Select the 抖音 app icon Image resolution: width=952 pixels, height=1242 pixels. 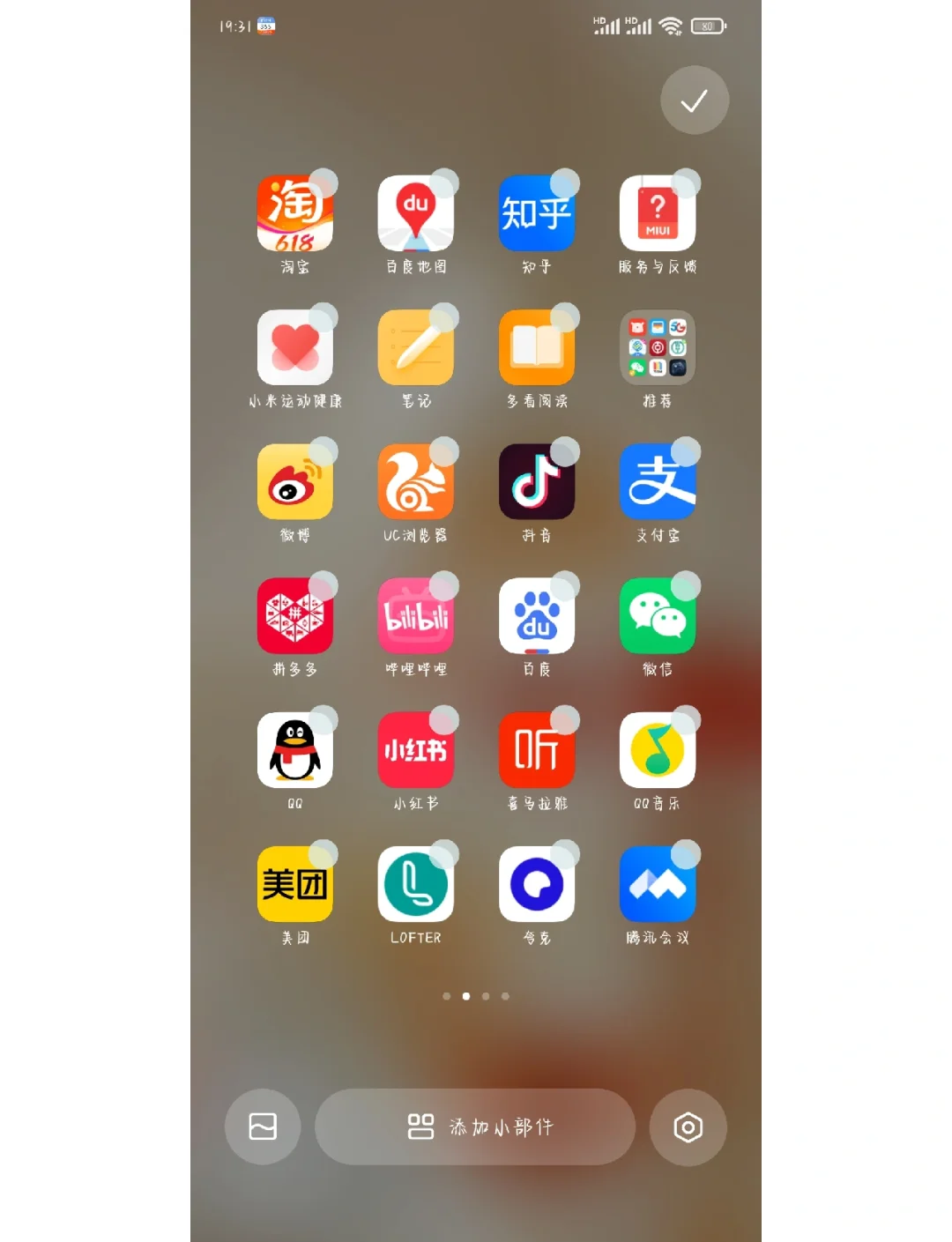coord(537,482)
